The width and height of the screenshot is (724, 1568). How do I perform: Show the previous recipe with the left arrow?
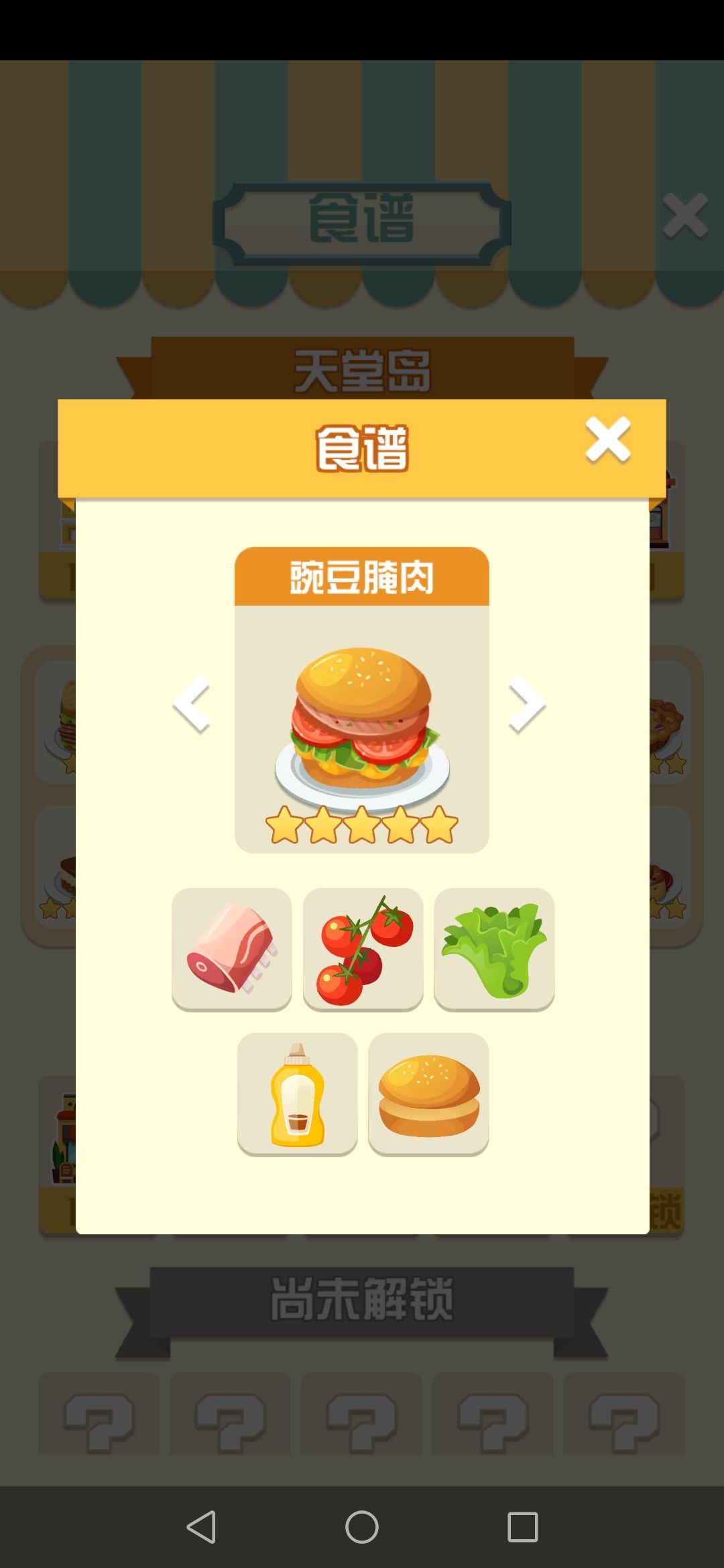pyautogui.click(x=191, y=704)
